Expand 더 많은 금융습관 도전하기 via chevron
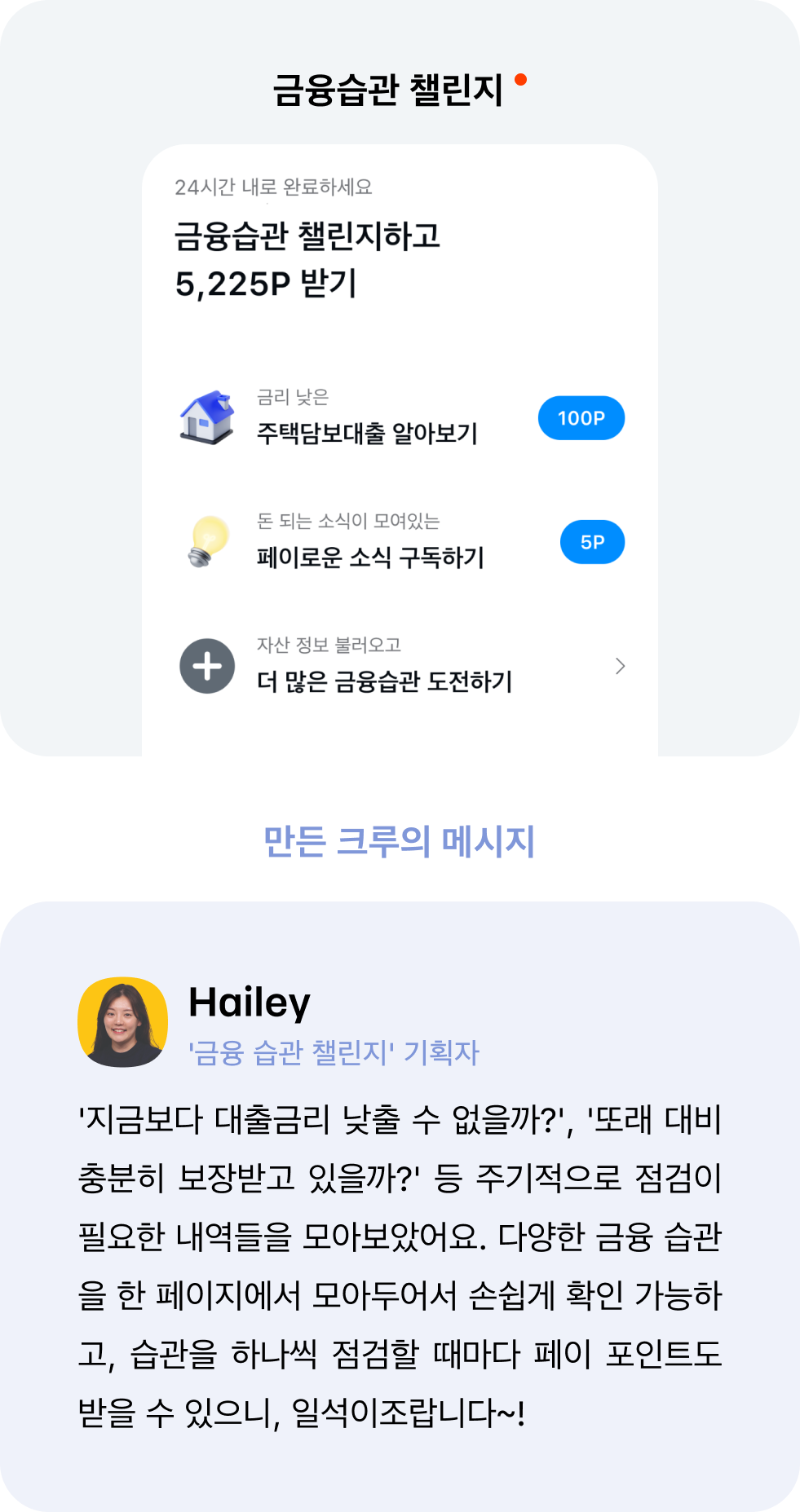Viewport: 800px width, 1512px height. pos(621,666)
